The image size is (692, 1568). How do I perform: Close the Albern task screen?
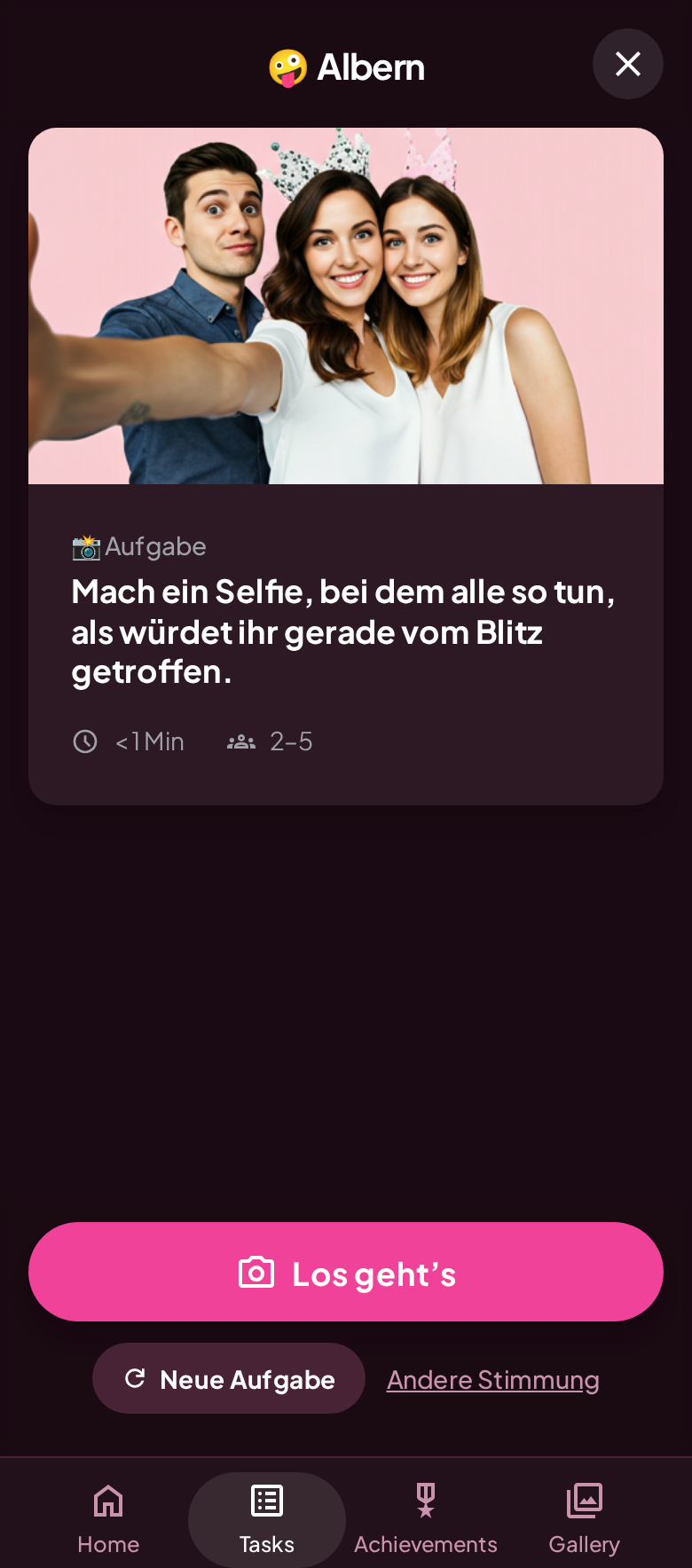click(x=627, y=64)
